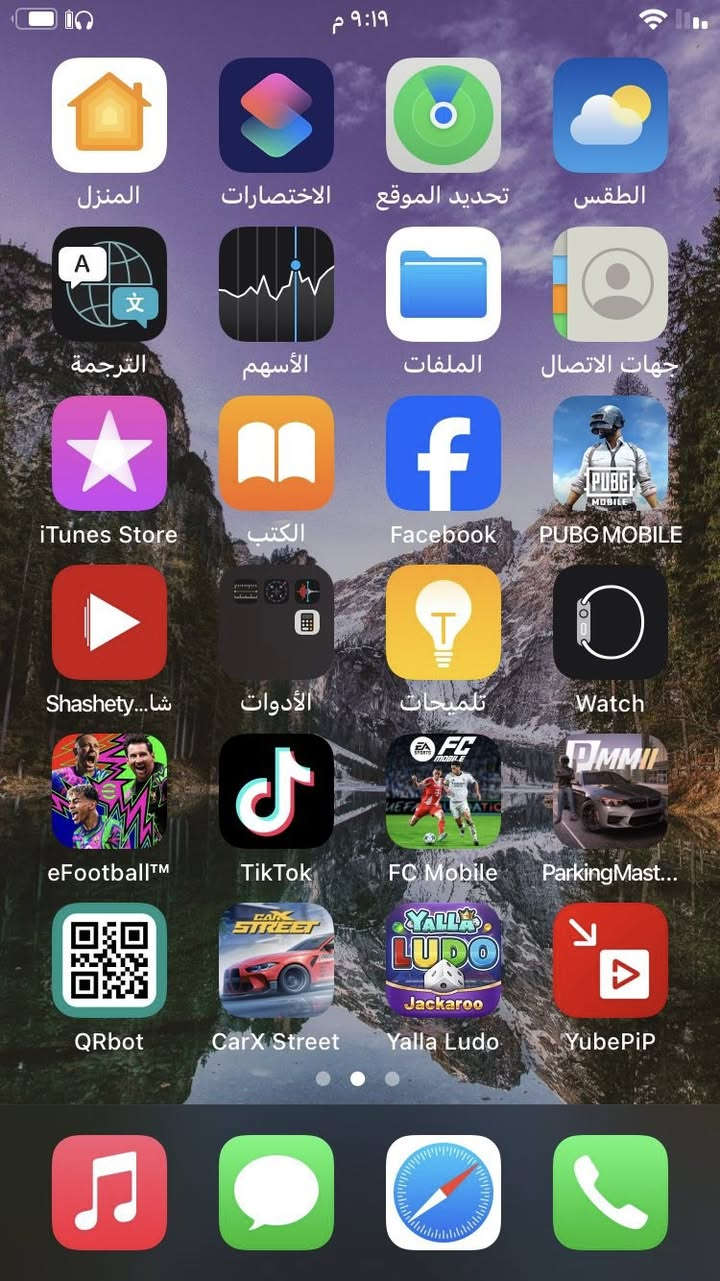Open the Weather (الطقس) app
The width and height of the screenshot is (720, 1281).
[610, 115]
